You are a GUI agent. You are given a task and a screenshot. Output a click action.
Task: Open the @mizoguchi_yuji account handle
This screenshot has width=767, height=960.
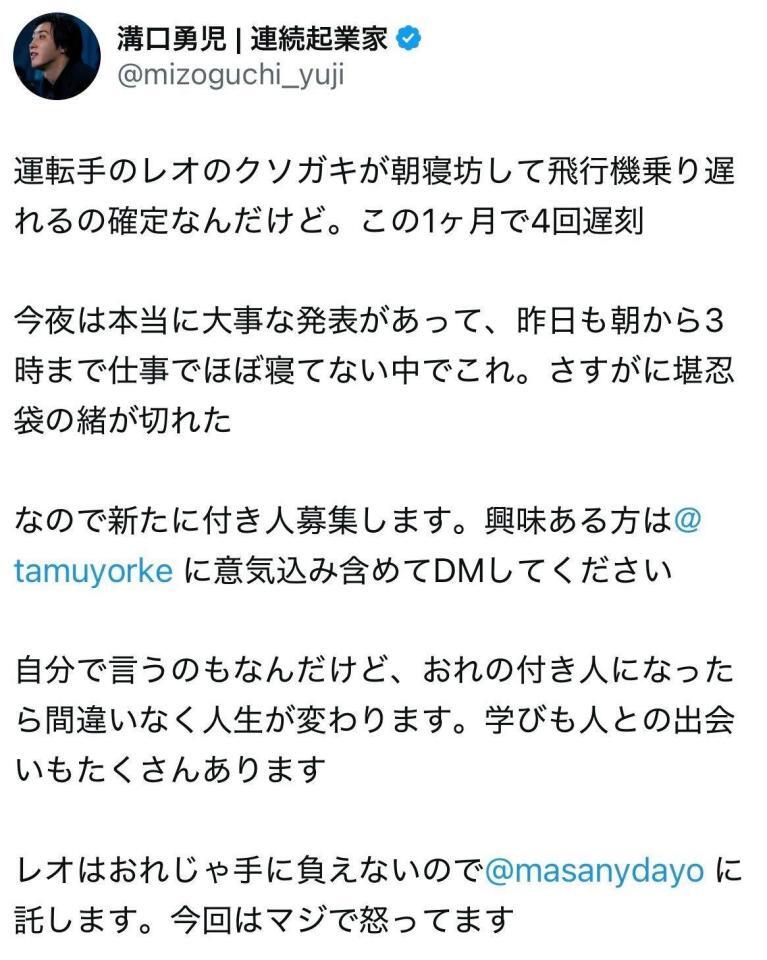point(230,76)
